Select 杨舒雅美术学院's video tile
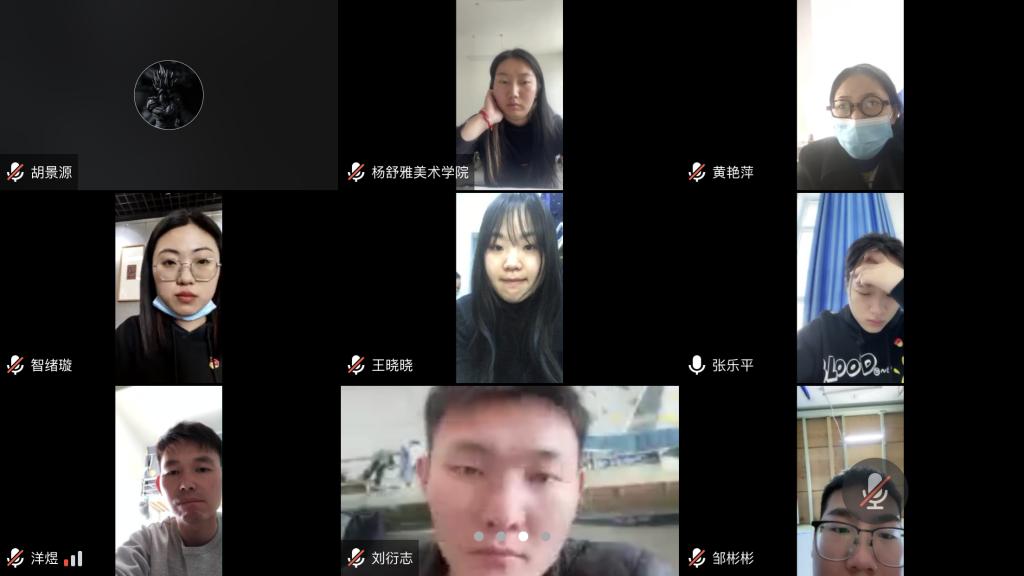 tap(509, 95)
